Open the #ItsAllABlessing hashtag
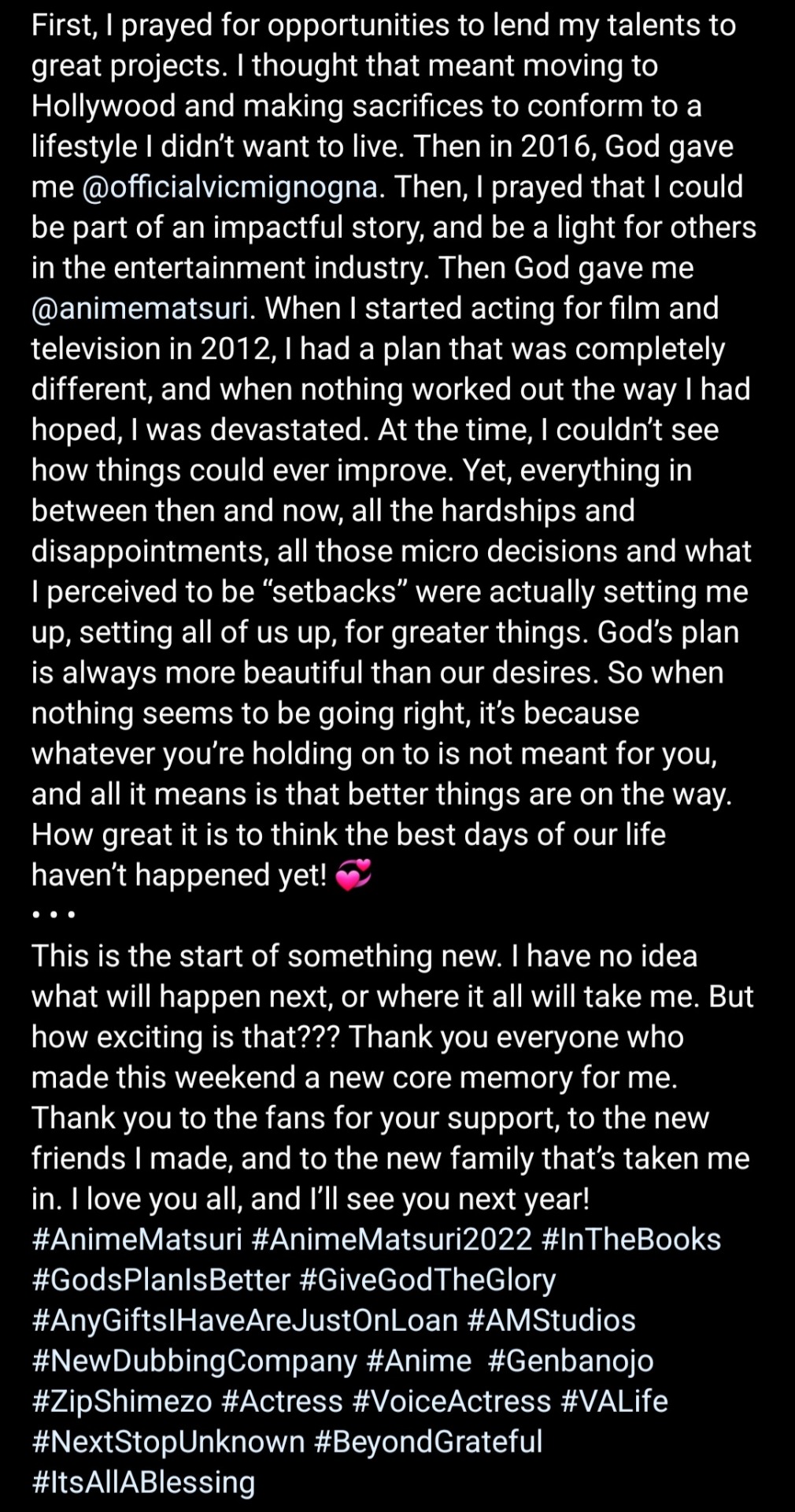Image resolution: width=795 pixels, height=1512 pixels. 143,1481
